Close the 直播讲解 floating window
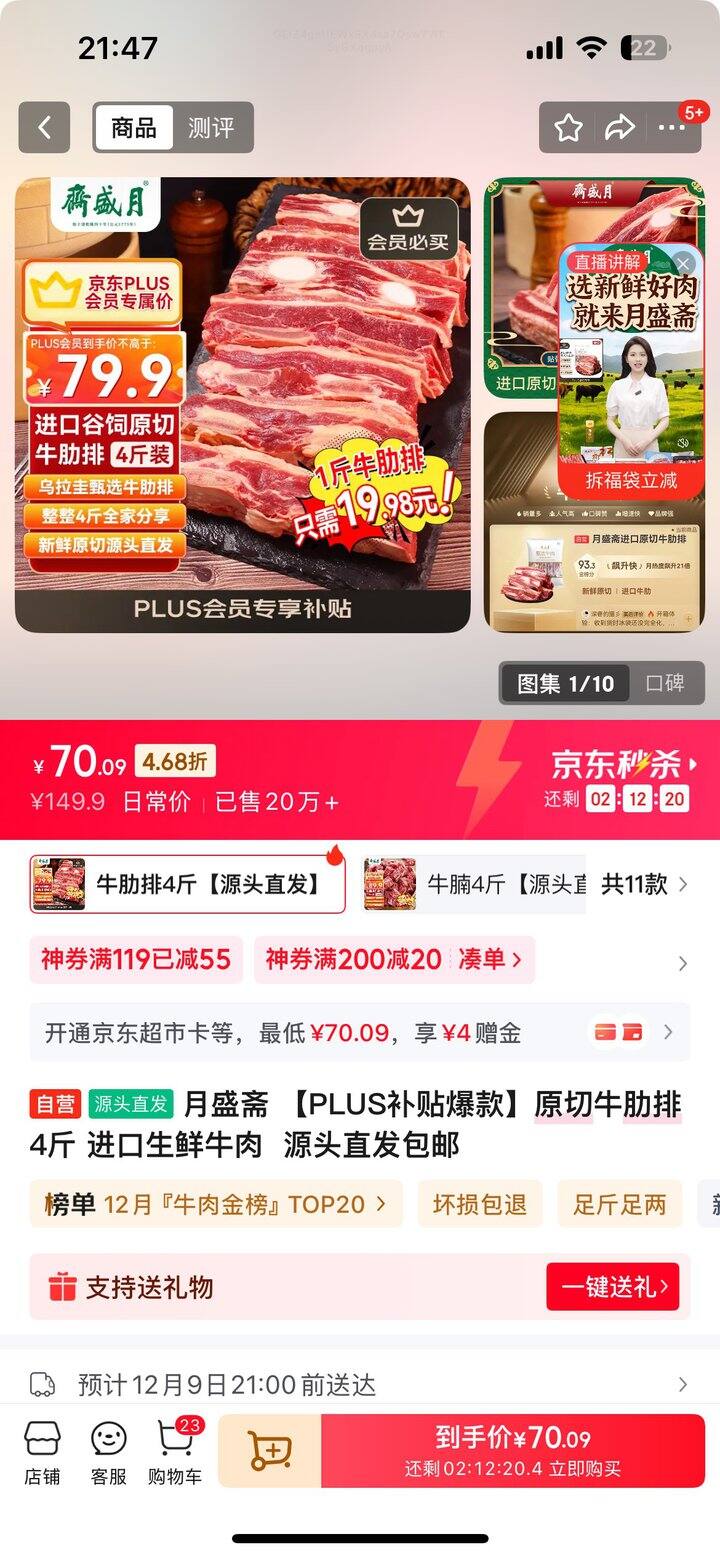The width and height of the screenshot is (720, 1558). (684, 263)
